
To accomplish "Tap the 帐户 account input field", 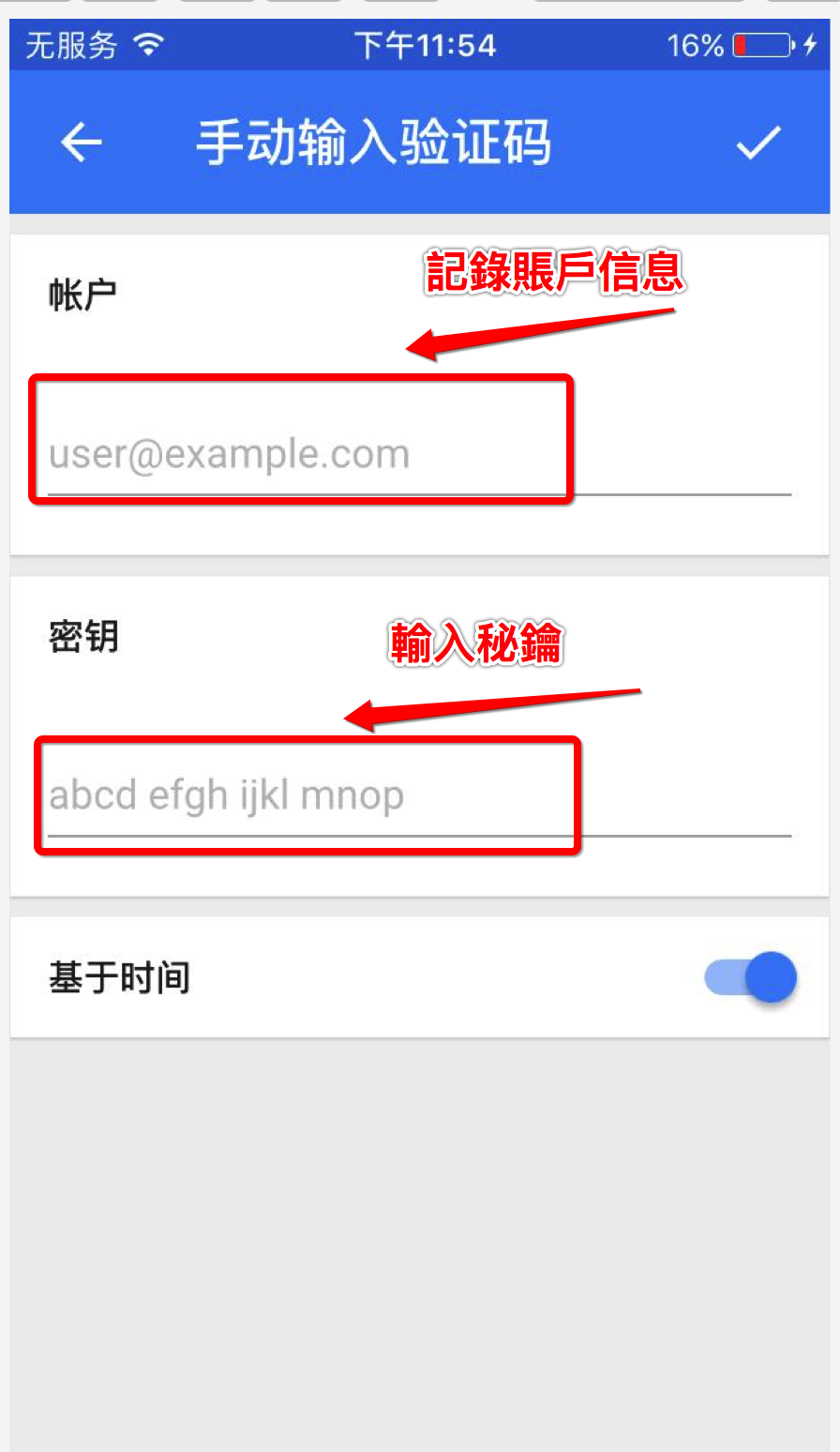I will coord(418,455).
